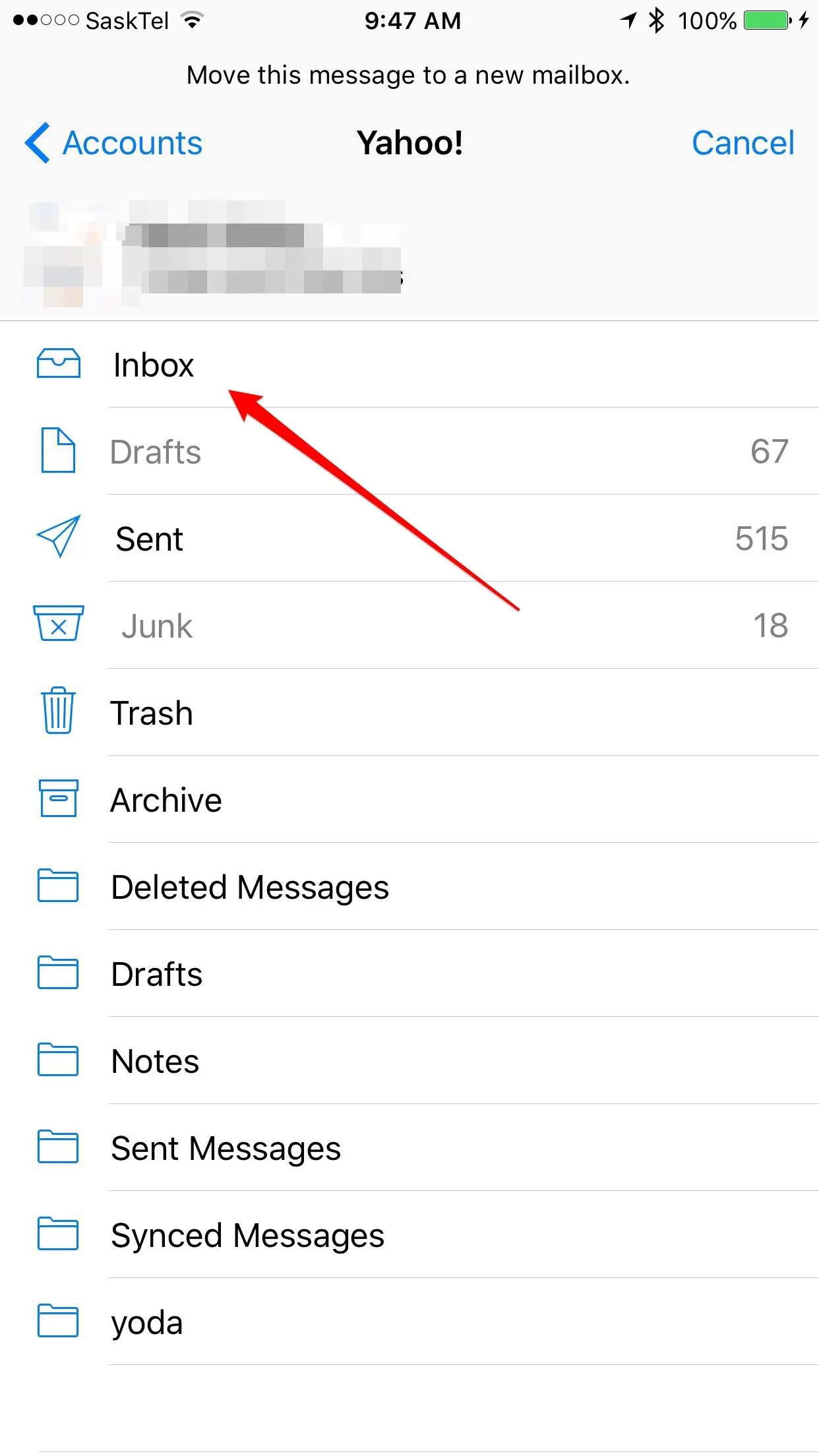The image size is (819, 1456).
Task: Move message to Notes folder
Action: click(155, 1061)
